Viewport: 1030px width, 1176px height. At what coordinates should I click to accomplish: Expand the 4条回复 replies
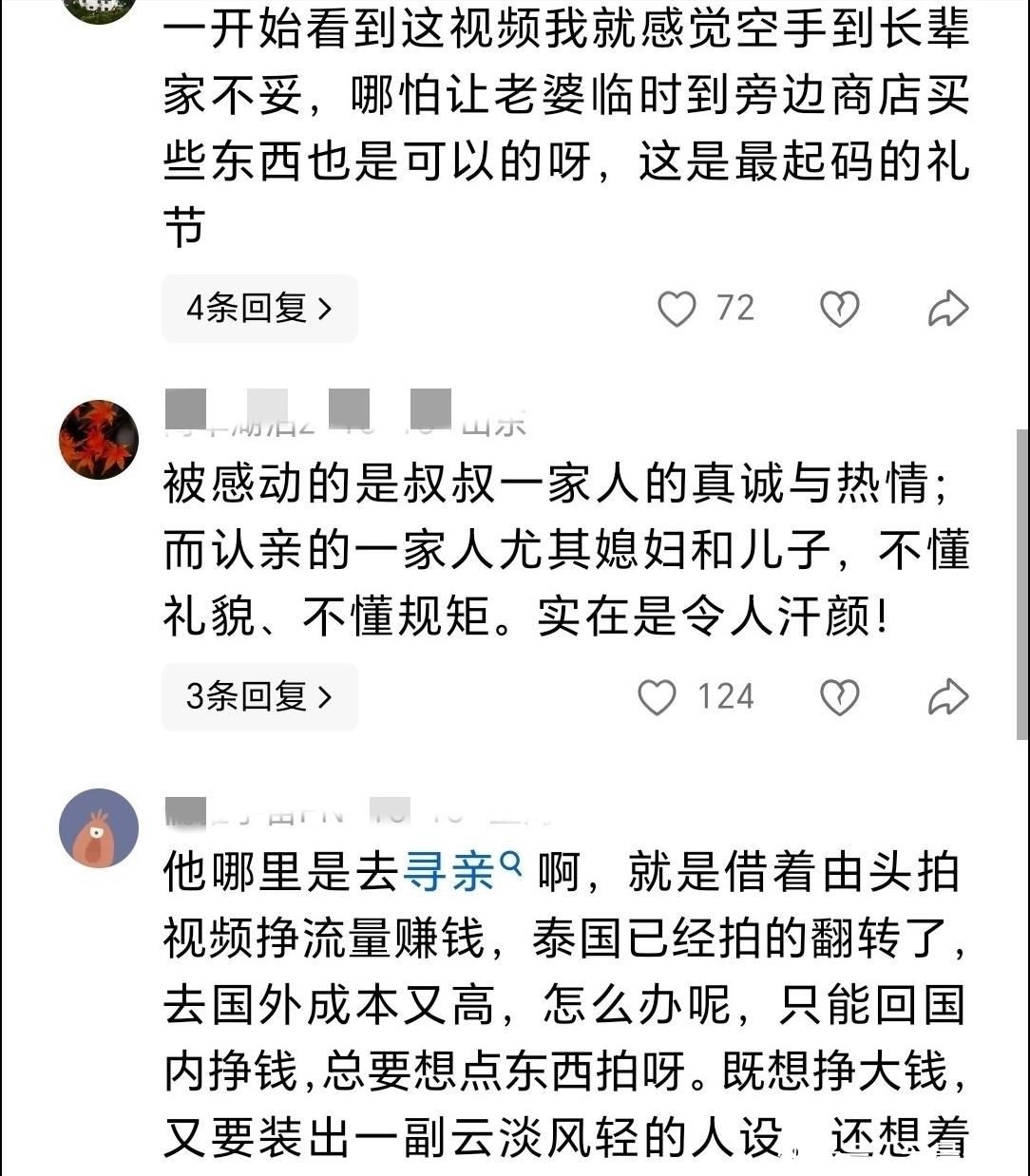258,309
